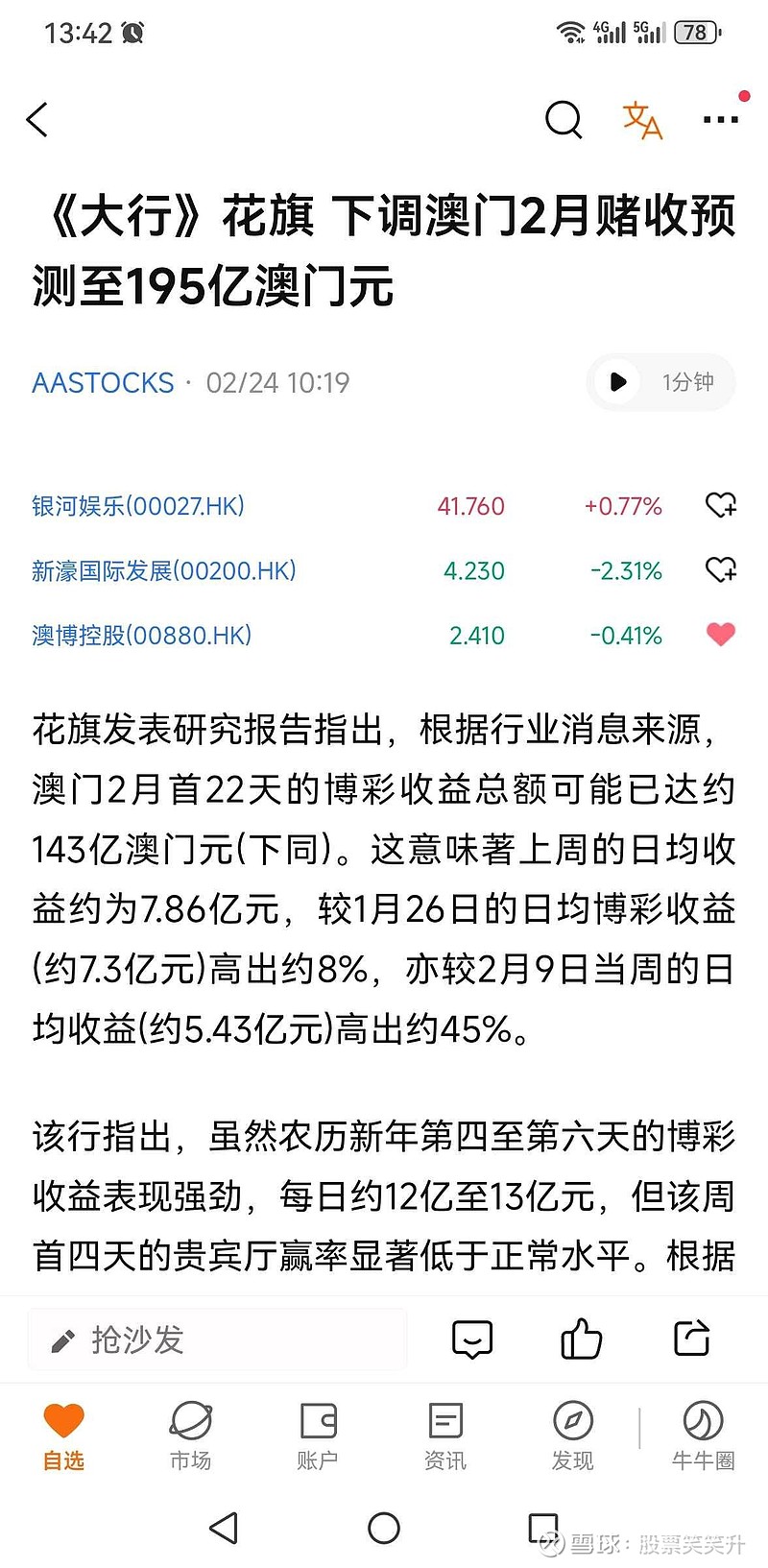Open the AASTOCKS source link

click(x=103, y=382)
